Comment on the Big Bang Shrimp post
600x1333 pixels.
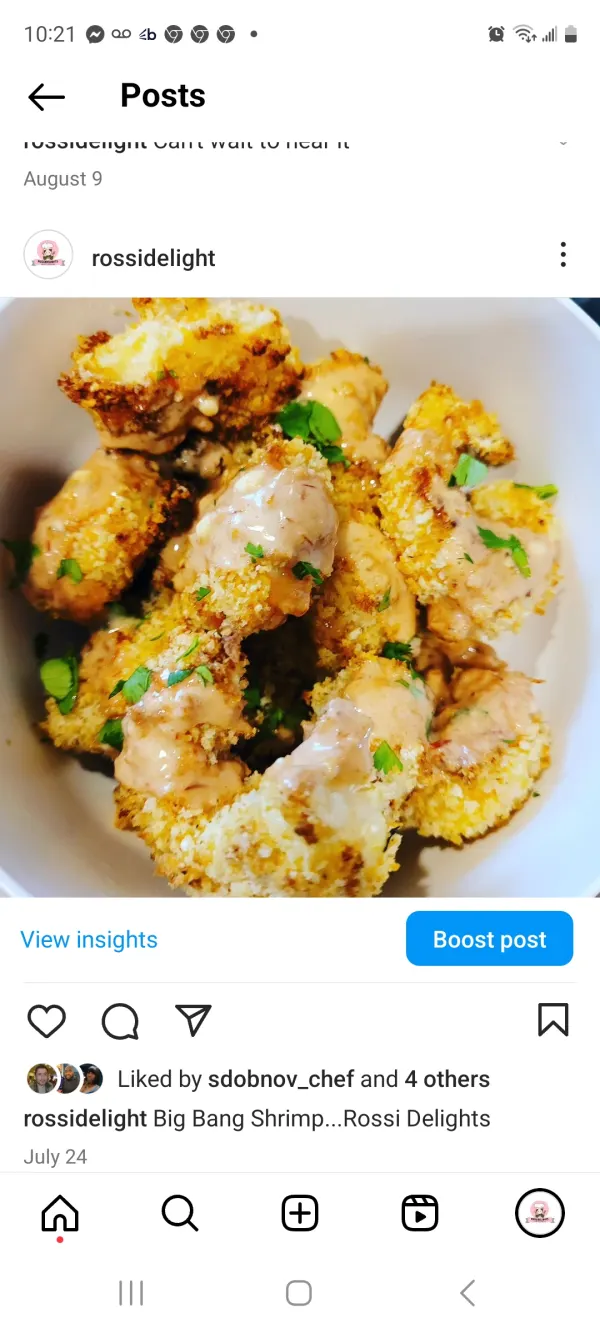[120, 1021]
